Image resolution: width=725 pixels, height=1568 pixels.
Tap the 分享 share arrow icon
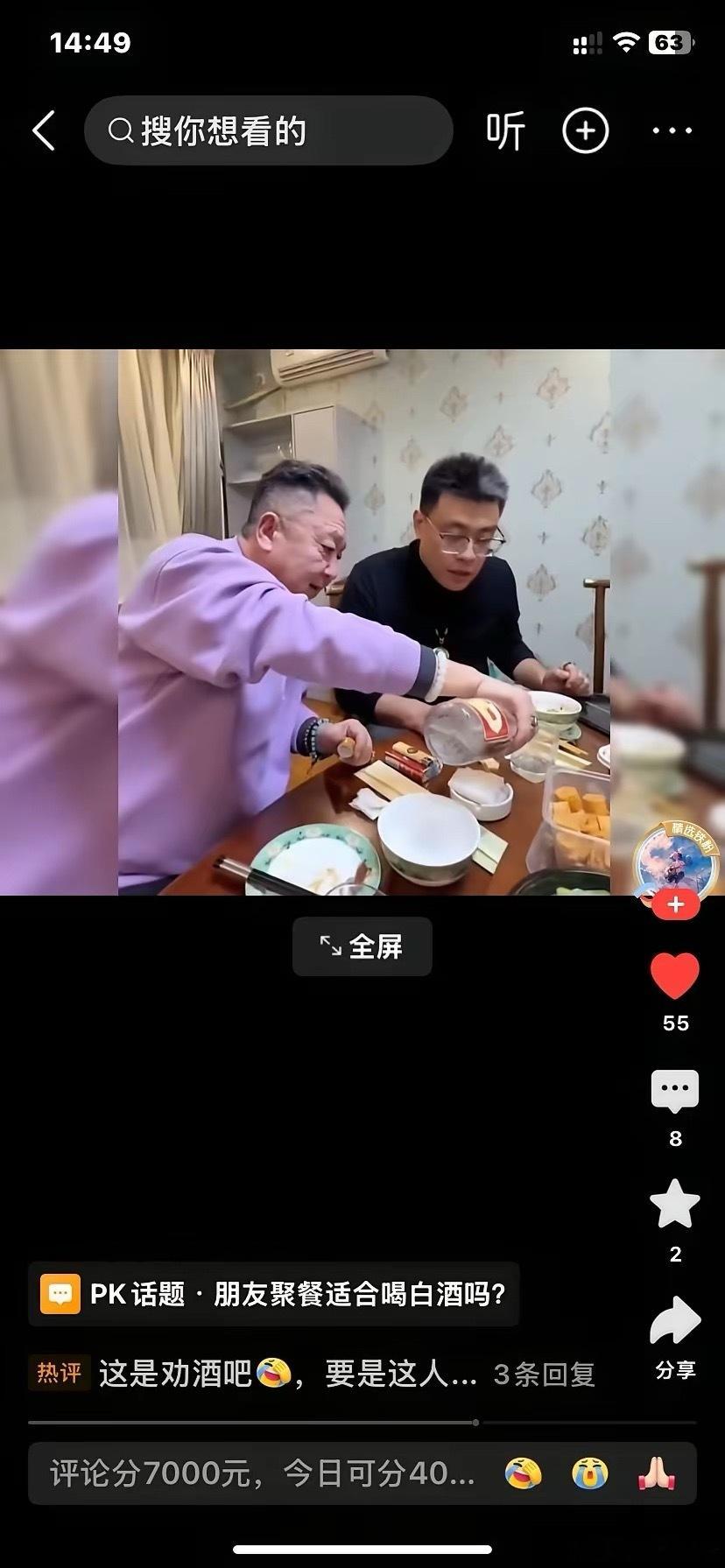point(674,1320)
